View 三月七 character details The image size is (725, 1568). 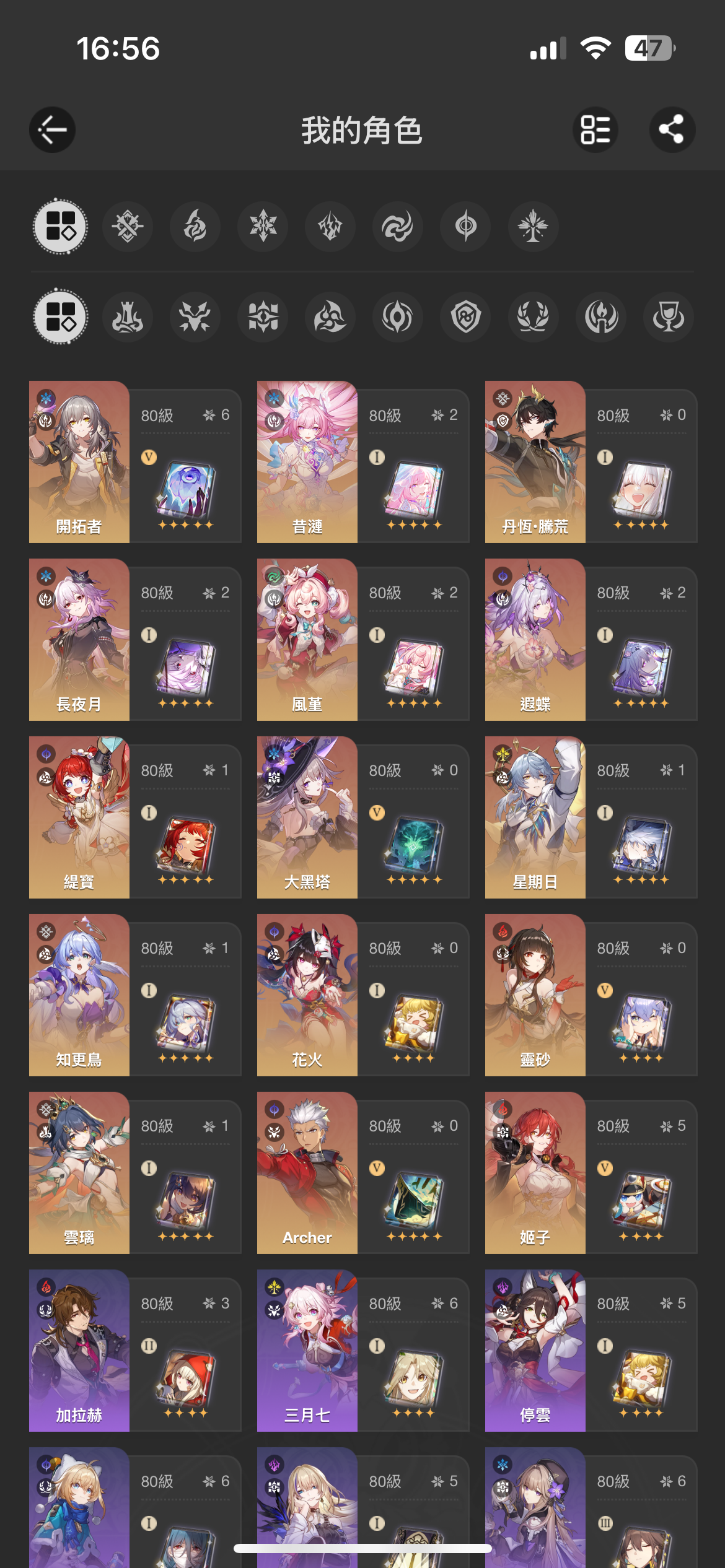point(362,1351)
